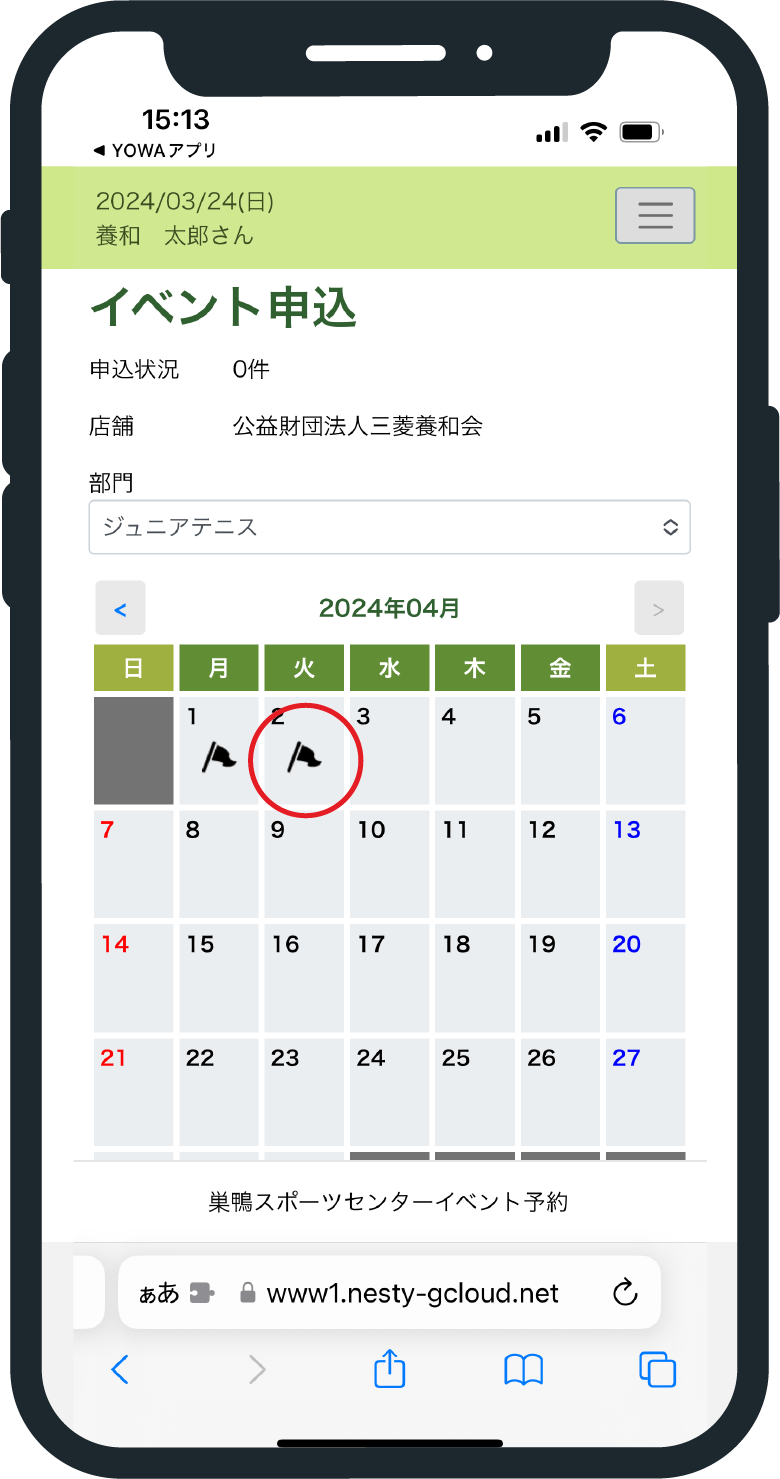
Task: Open Safari bookmarks
Action: (523, 1369)
